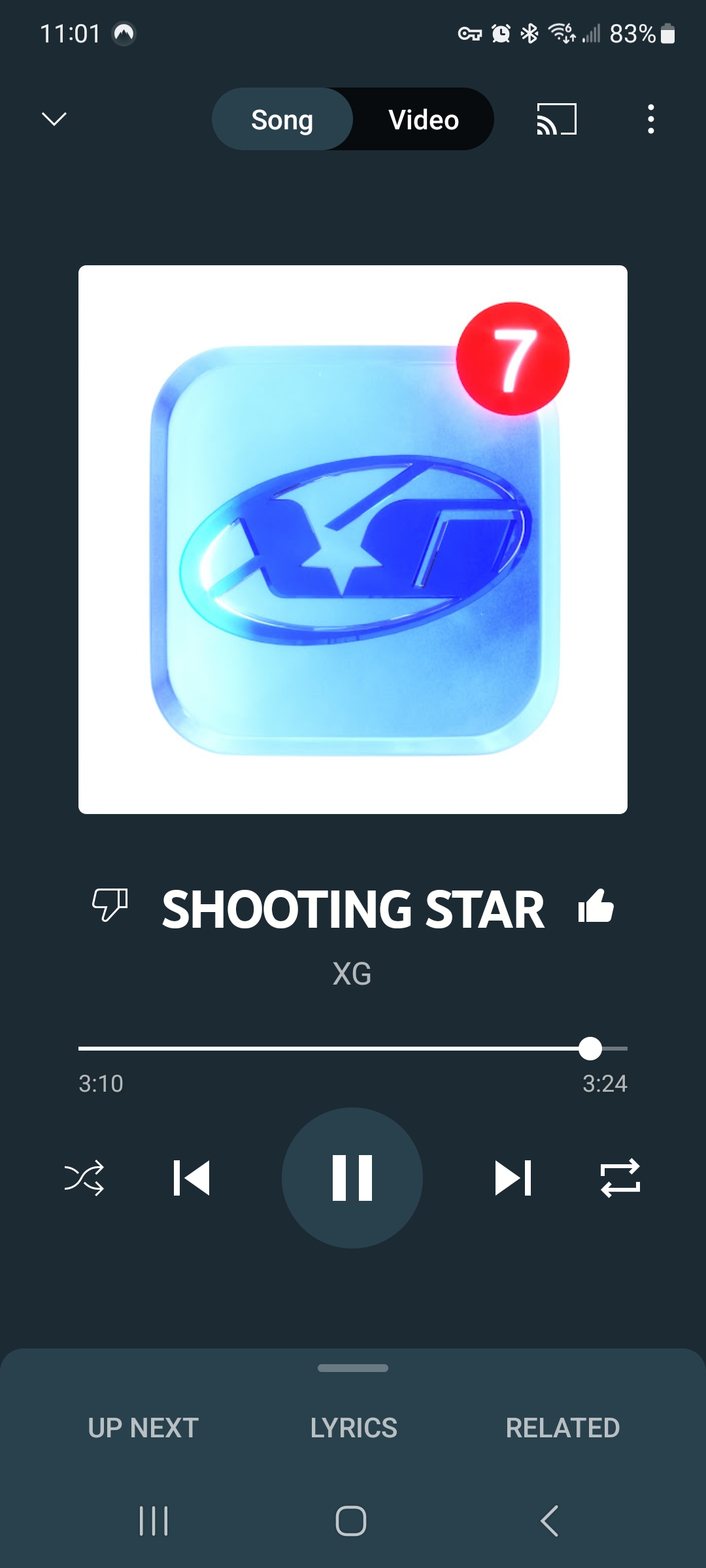
Task: Cast playback to another device
Action: coord(556,119)
